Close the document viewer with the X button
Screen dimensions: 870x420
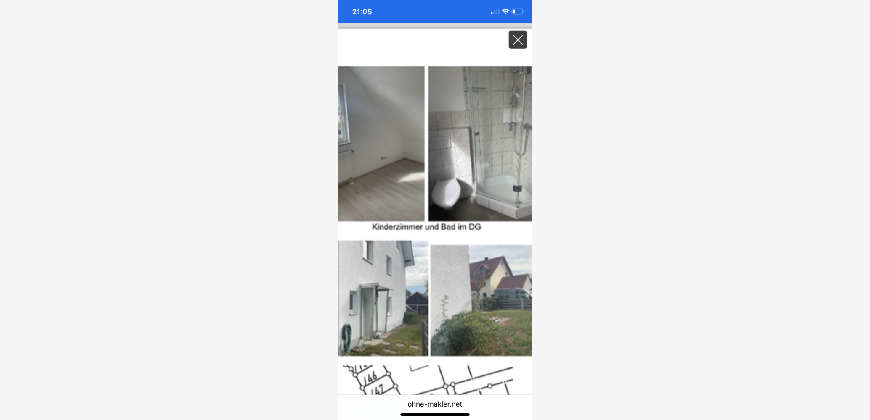point(518,40)
